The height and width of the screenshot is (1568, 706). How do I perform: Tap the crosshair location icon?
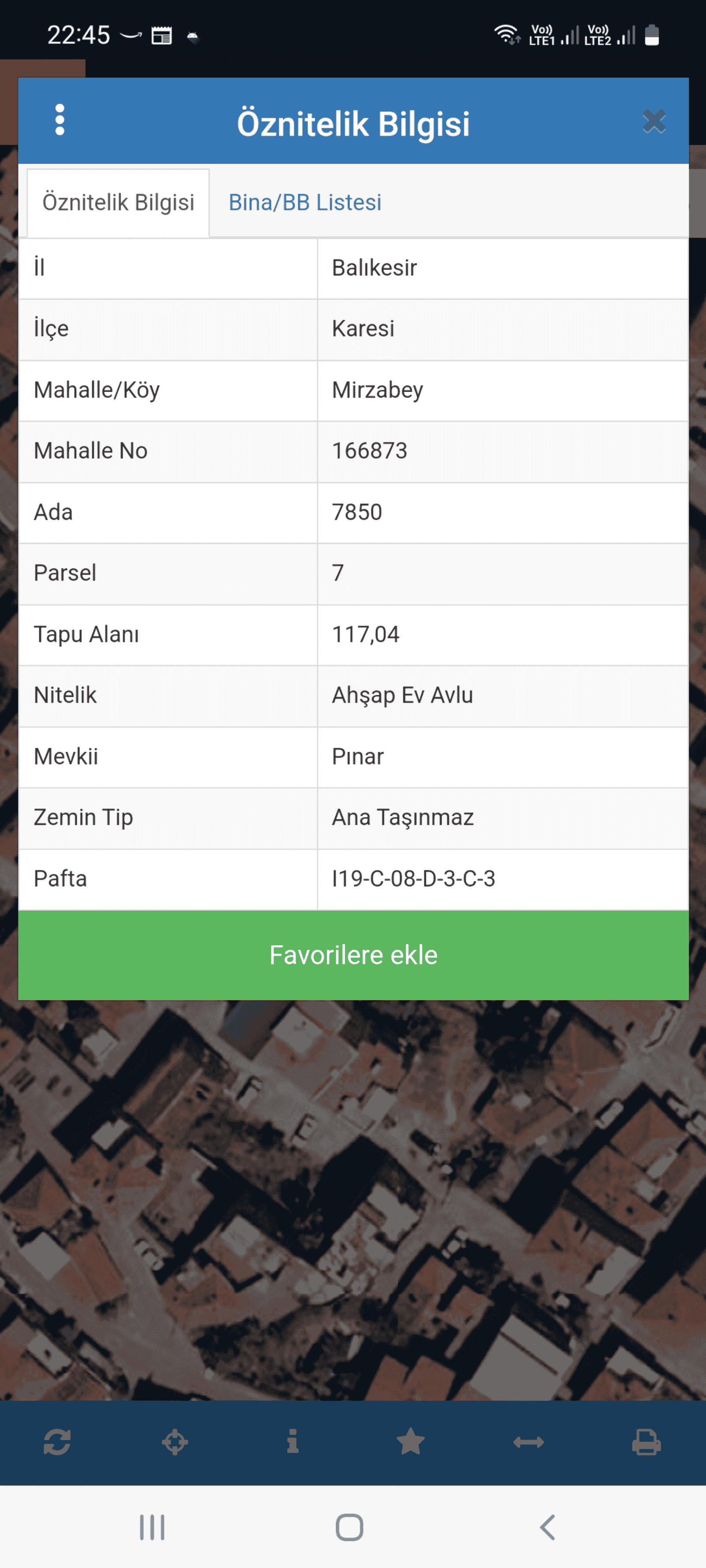click(175, 1442)
